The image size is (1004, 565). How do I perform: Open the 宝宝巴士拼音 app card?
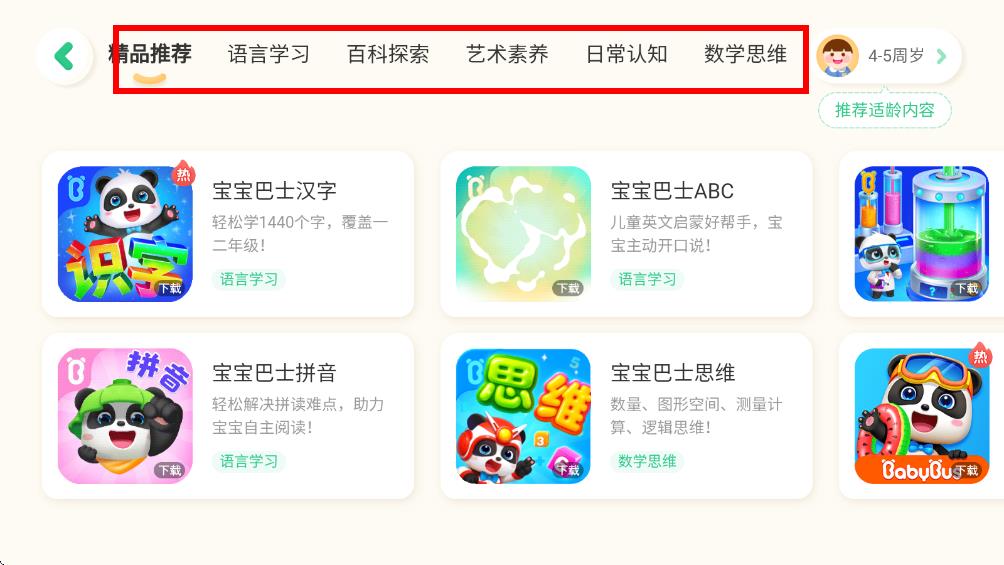pos(228,416)
